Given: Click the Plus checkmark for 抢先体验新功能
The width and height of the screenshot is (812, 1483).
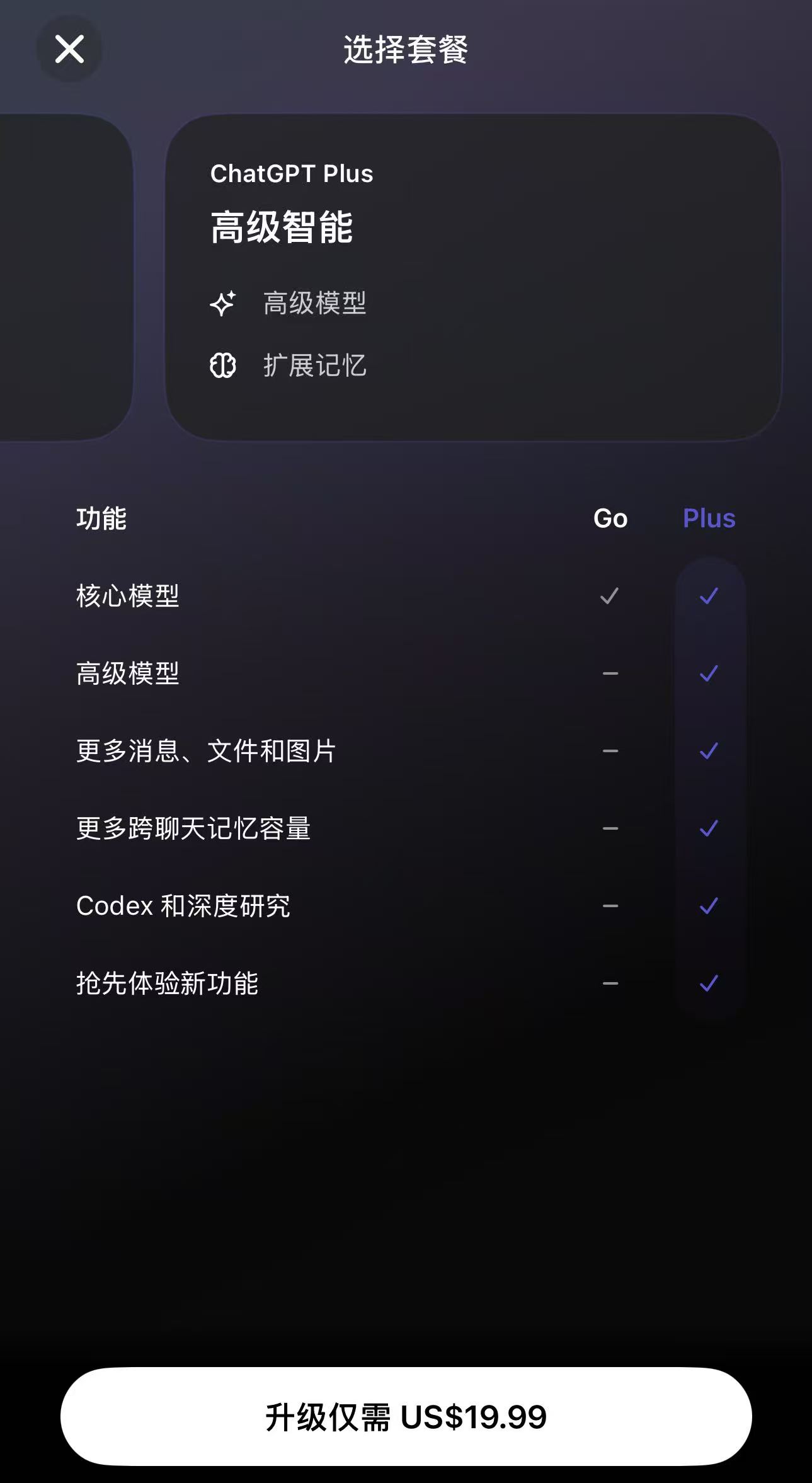Looking at the screenshot, I should click(709, 983).
